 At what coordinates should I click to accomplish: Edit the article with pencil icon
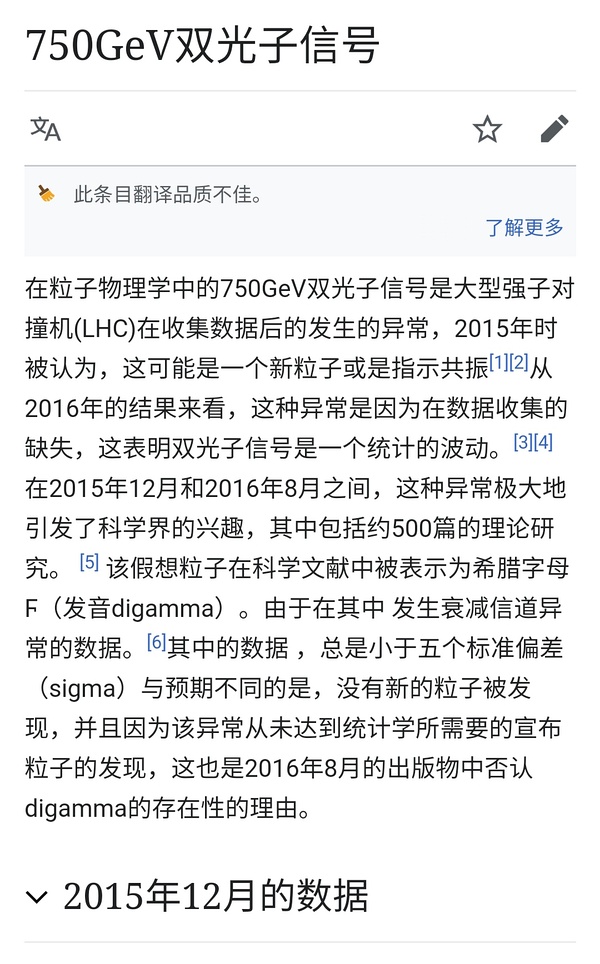tap(553, 129)
